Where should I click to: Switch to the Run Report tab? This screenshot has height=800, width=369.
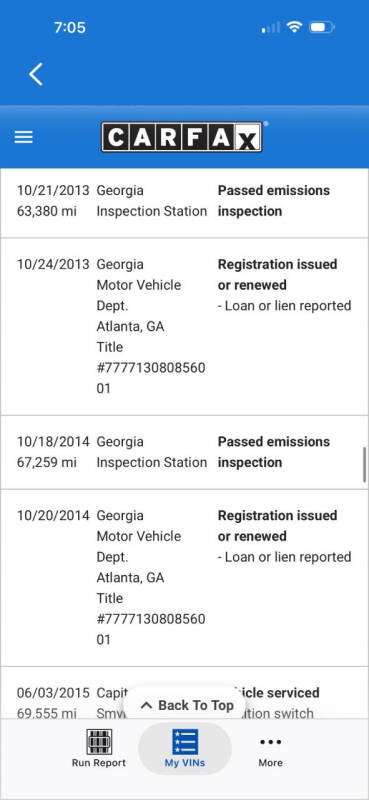(99, 748)
